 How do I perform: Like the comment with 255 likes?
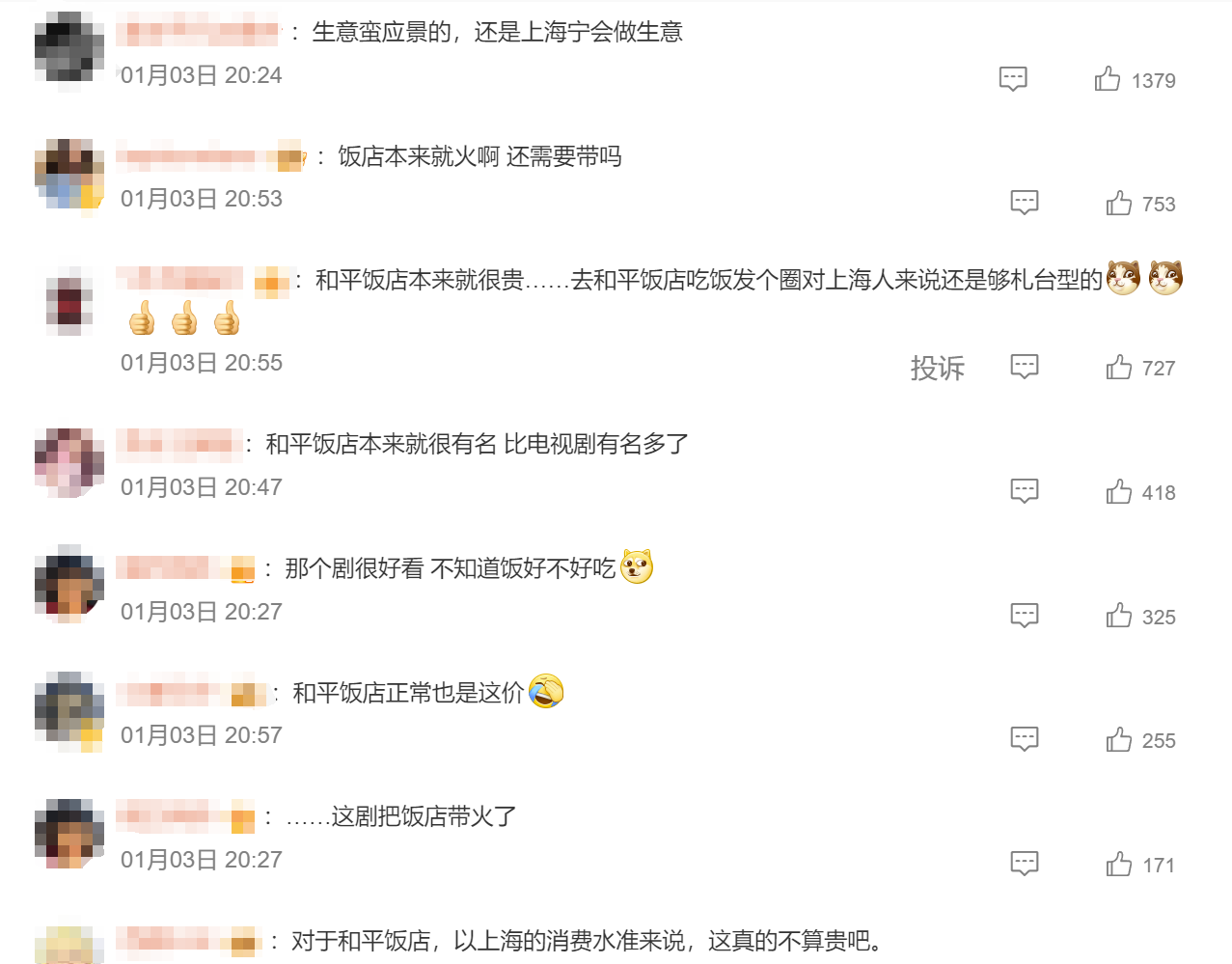click(1119, 740)
